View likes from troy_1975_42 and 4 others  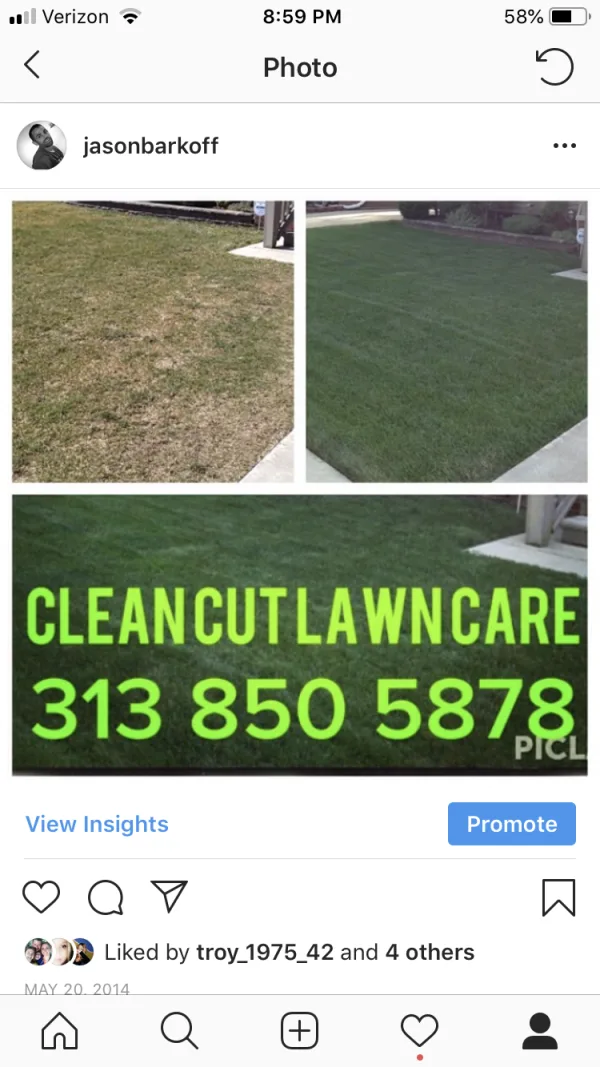(289, 952)
